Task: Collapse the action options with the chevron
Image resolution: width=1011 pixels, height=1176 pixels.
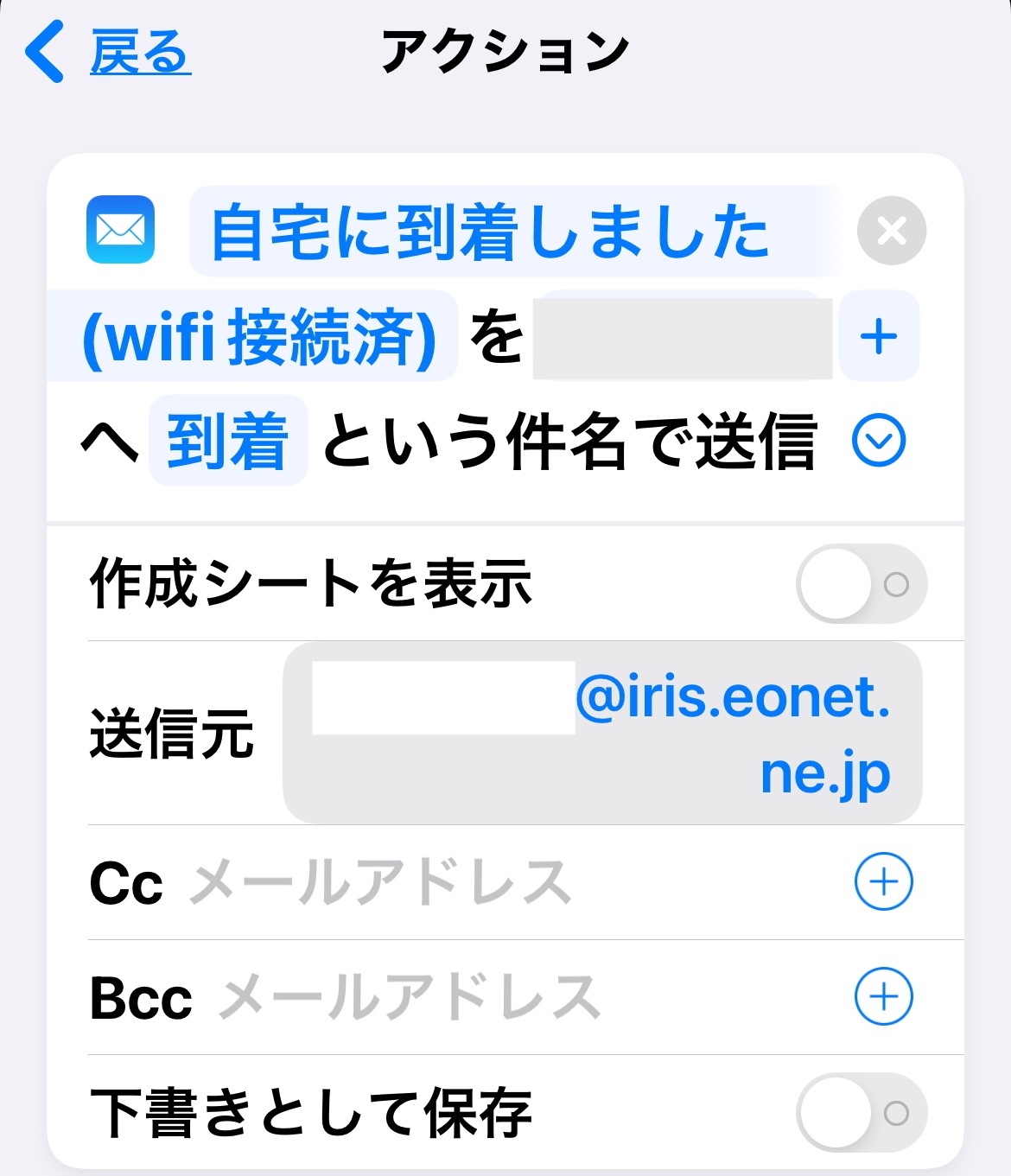Action: point(878,440)
